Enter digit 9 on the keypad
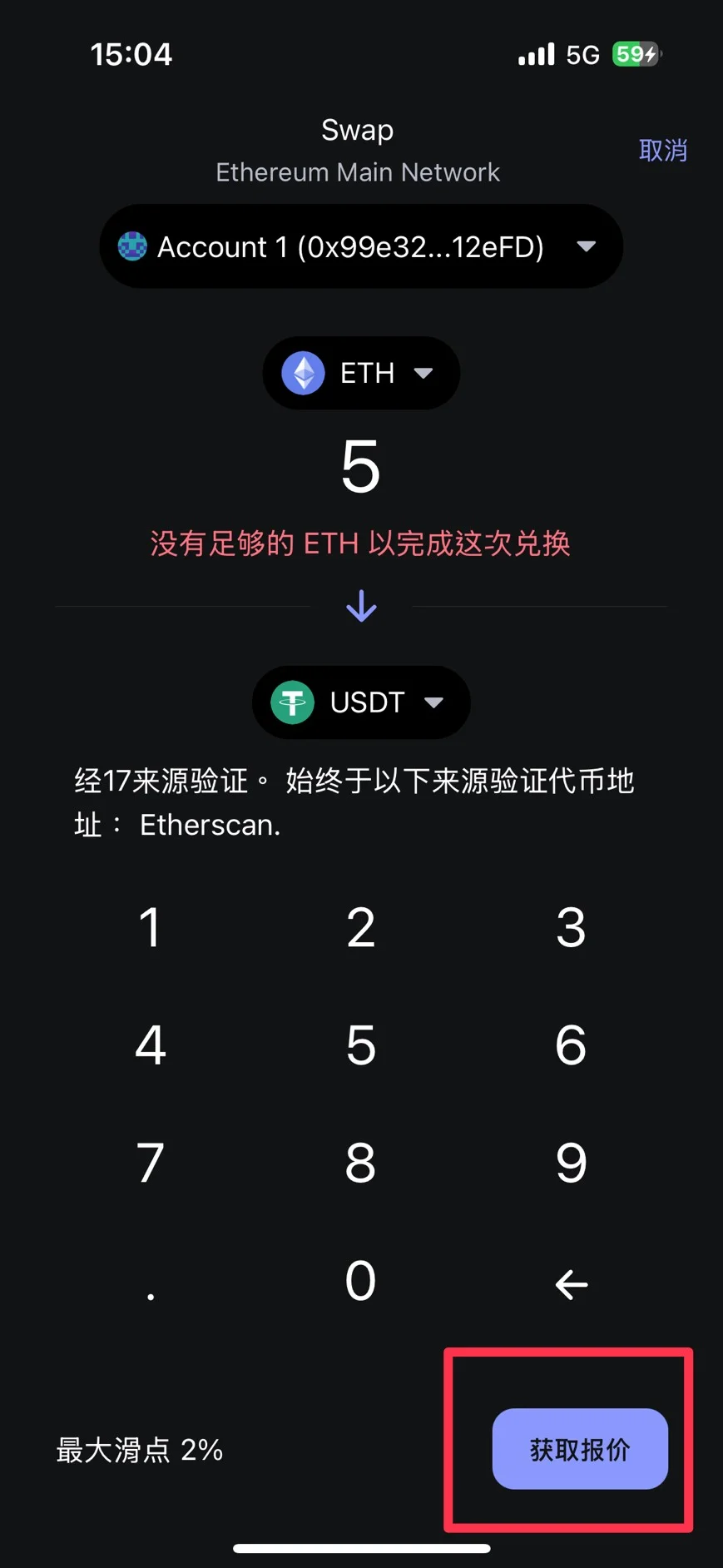723x1568 pixels. click(x=571, y=1163)
